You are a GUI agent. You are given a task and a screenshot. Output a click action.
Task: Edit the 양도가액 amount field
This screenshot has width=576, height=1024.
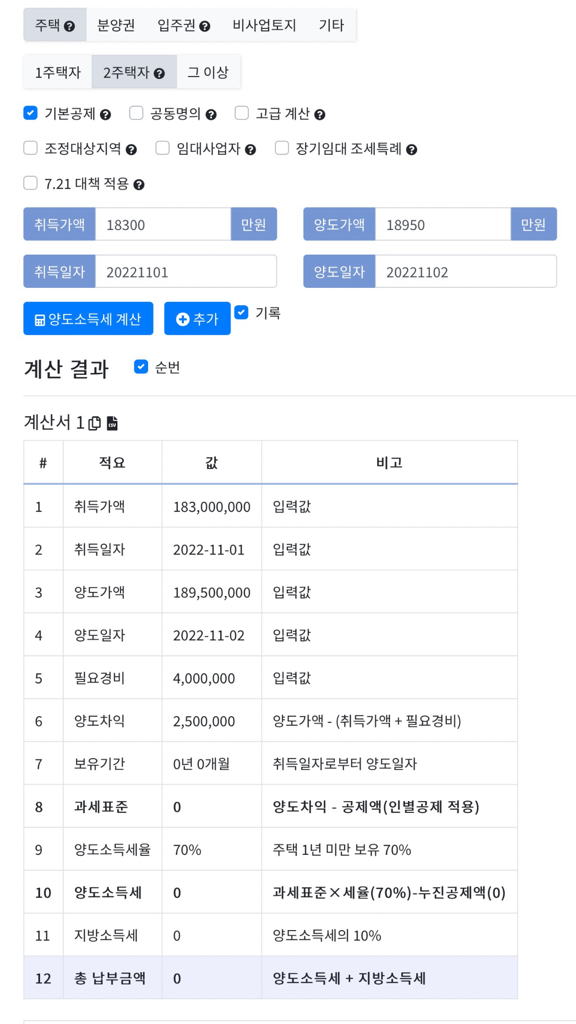(x=443, y=225)
